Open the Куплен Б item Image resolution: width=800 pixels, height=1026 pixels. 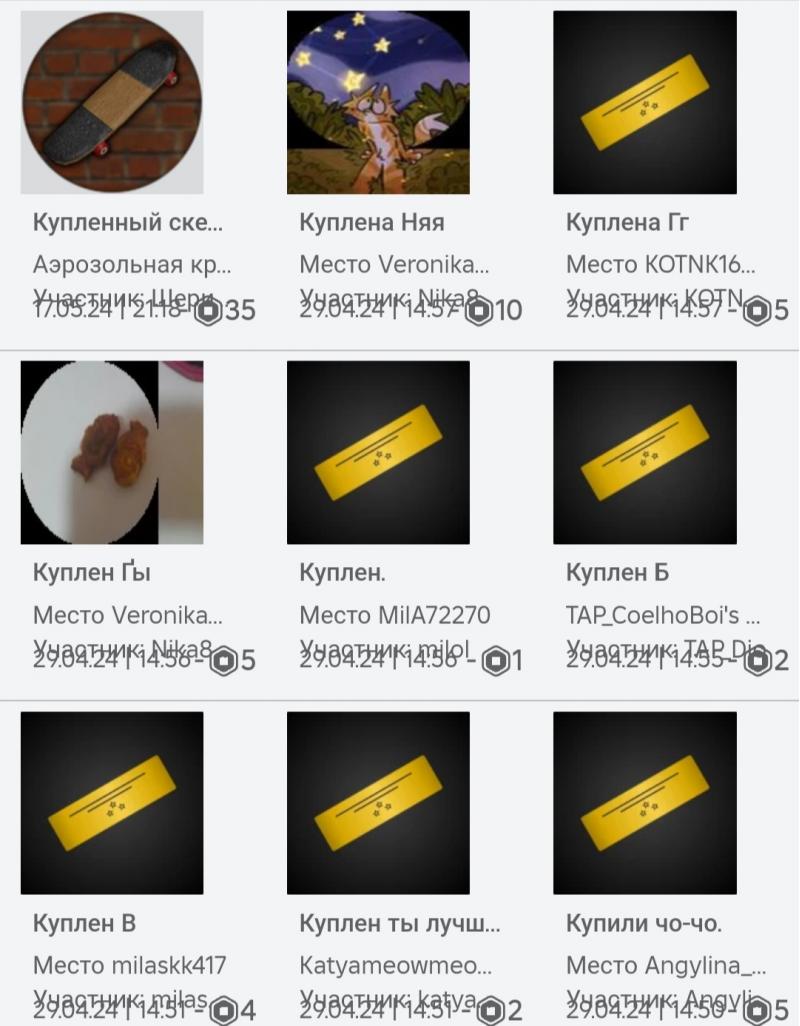click(645, 452)
